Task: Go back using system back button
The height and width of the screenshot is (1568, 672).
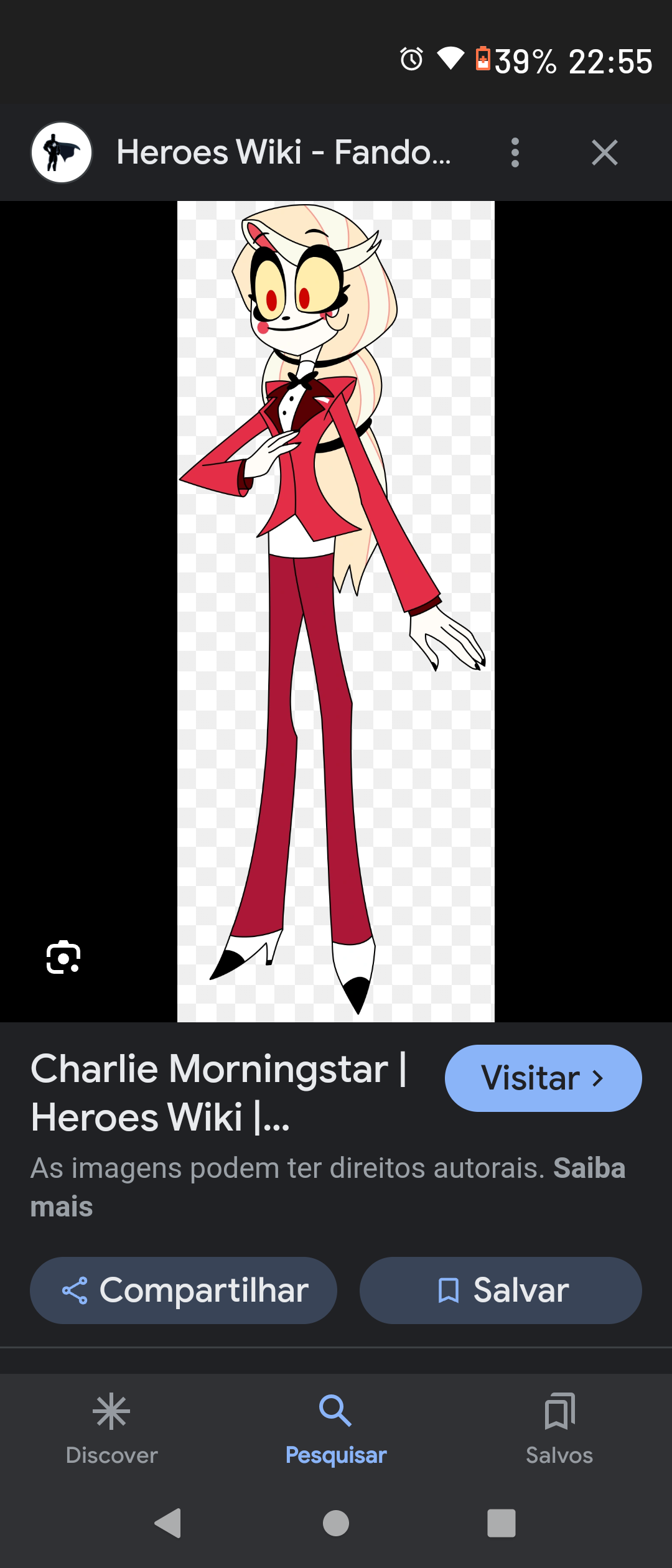Action: (x=168, y=1523)
